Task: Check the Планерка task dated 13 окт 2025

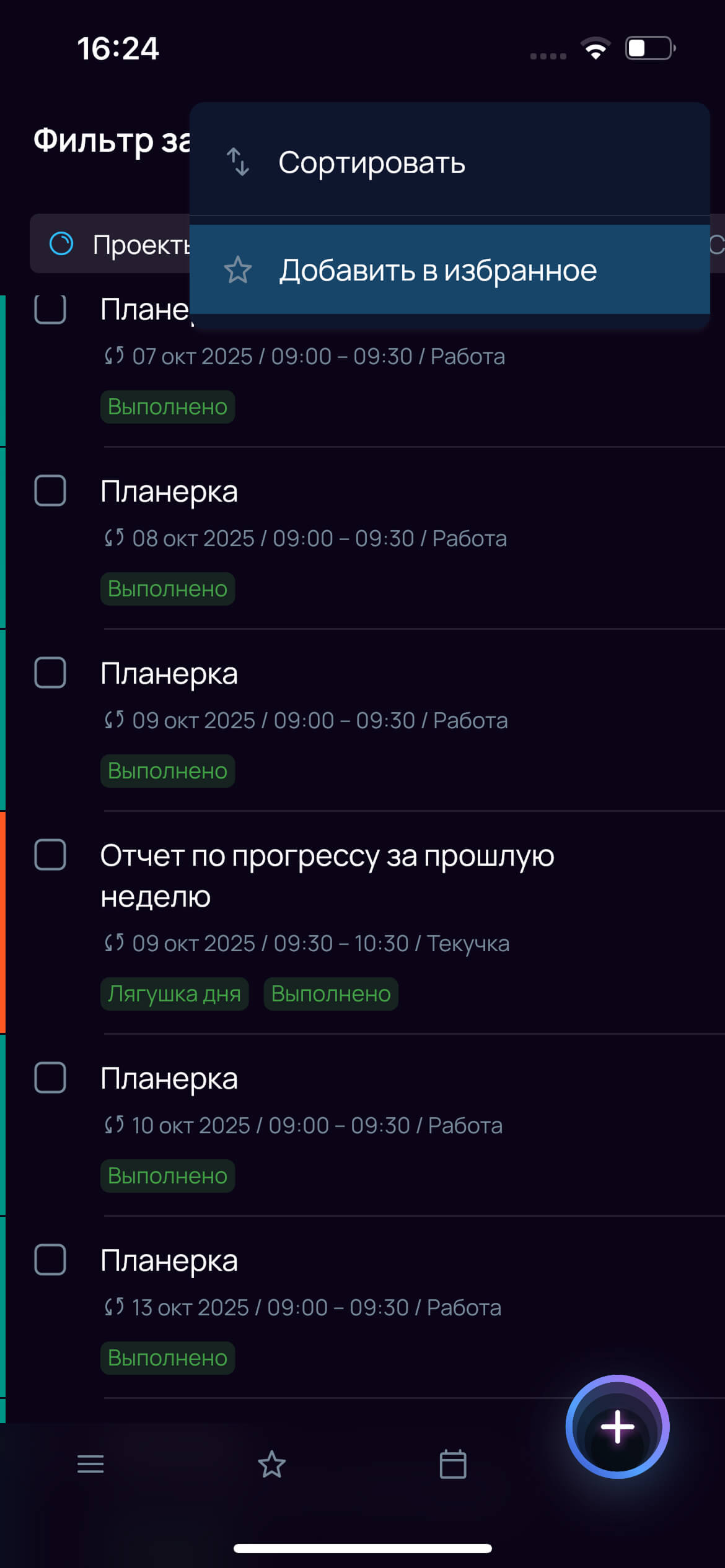Action: pos(50,1260)
